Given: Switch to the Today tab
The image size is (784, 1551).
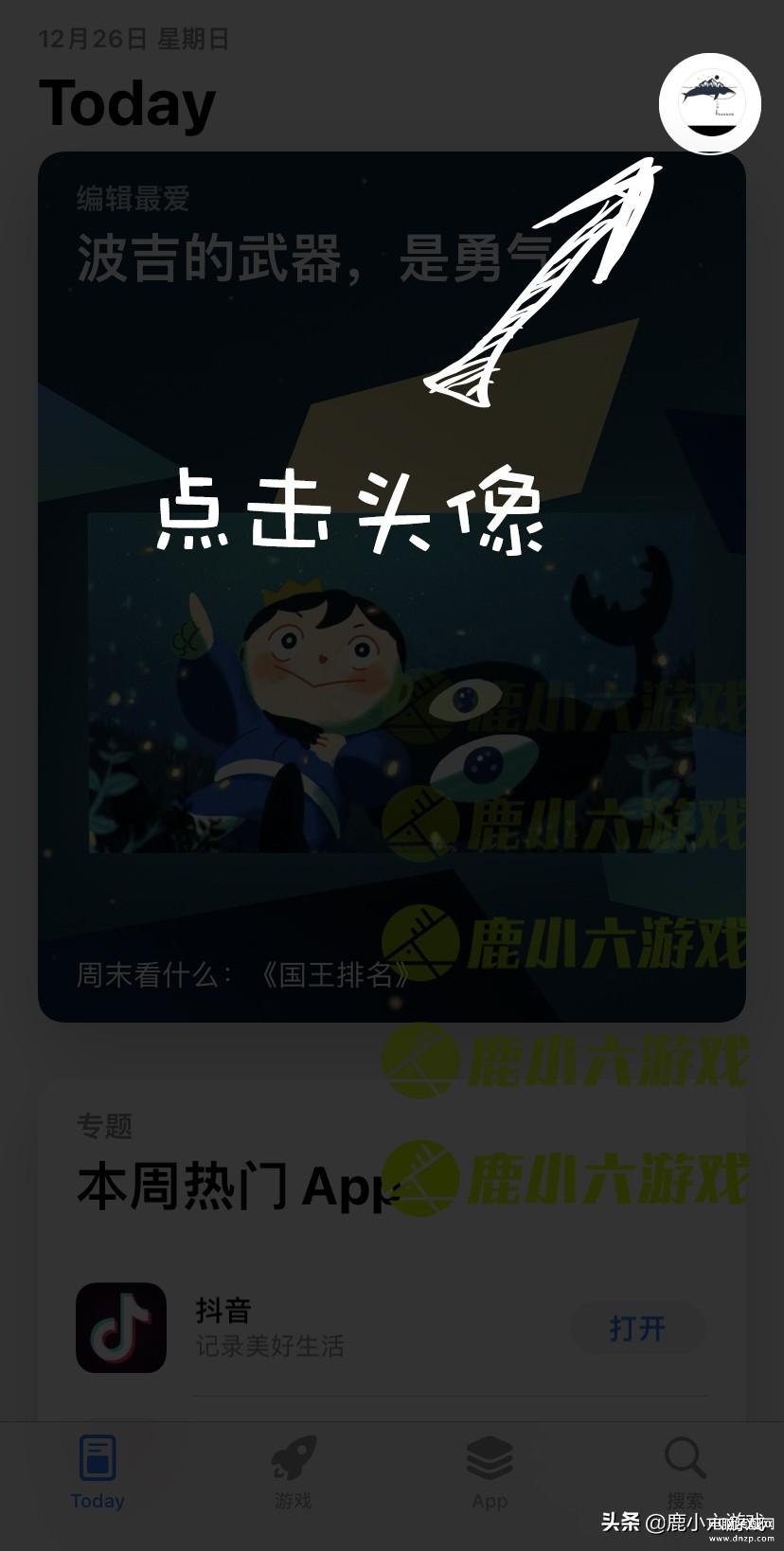Looking at the screenshot, I should click(x=98, y=1472).
